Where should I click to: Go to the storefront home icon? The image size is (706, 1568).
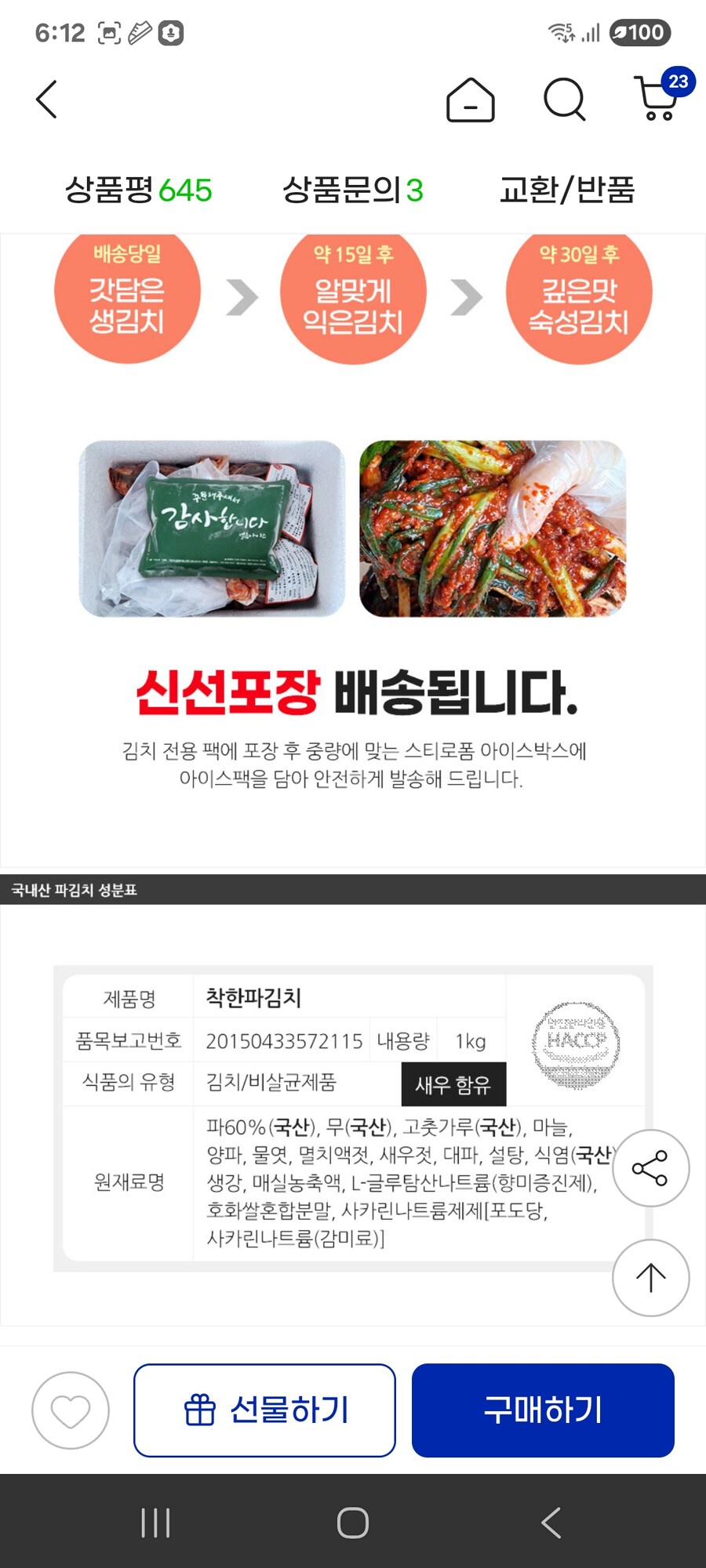(471, 100)
